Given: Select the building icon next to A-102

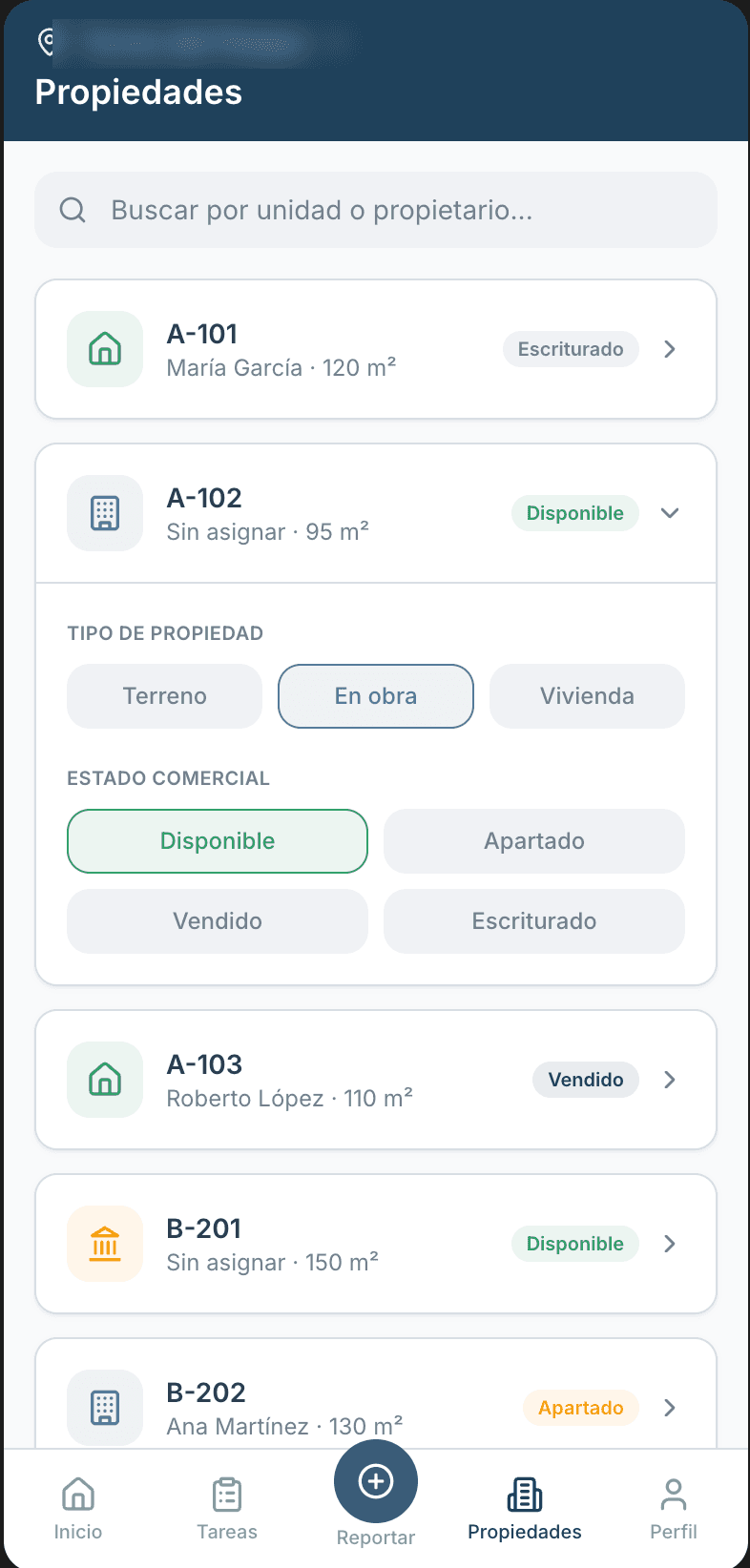Looking at the screenshot, I should point(105,512).
